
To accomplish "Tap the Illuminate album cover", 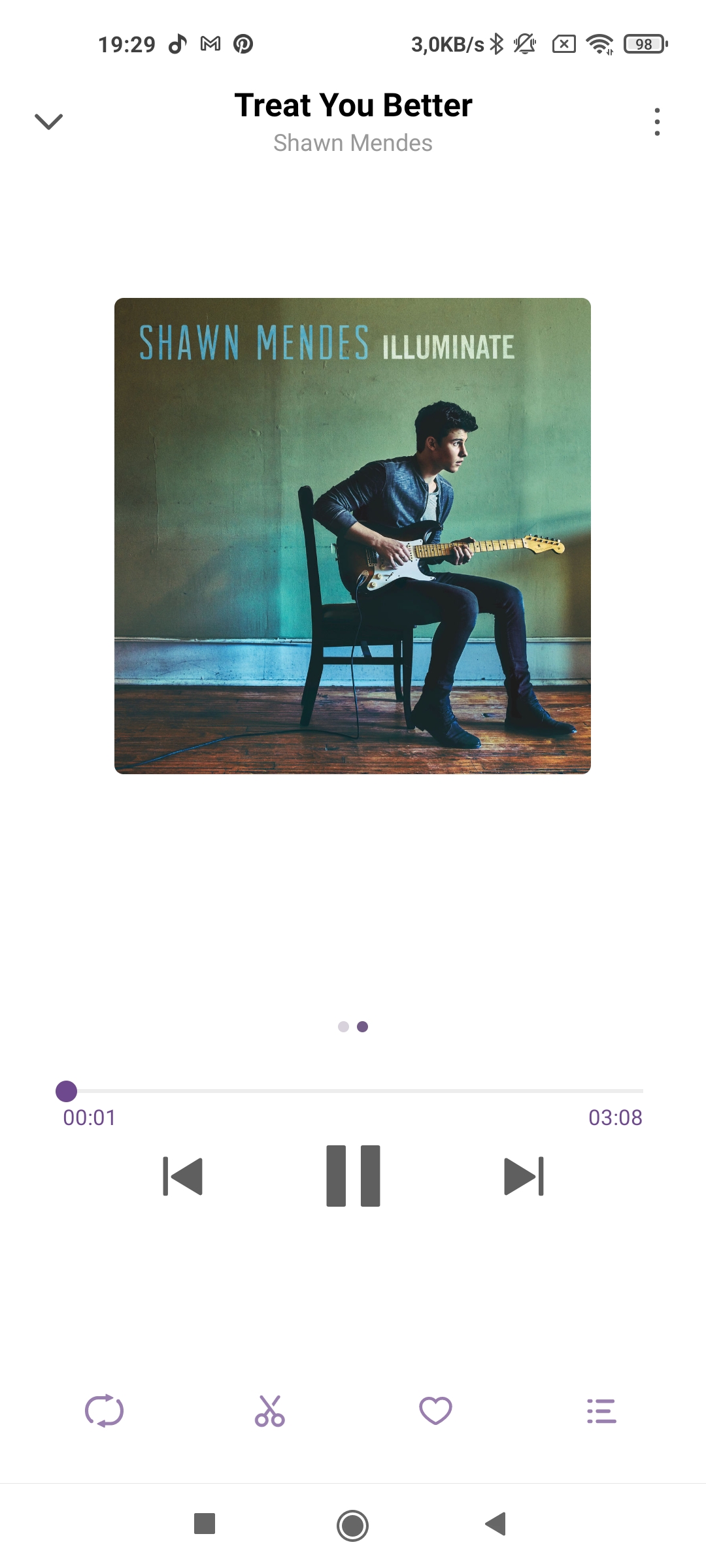I will (x=352, y=536).
